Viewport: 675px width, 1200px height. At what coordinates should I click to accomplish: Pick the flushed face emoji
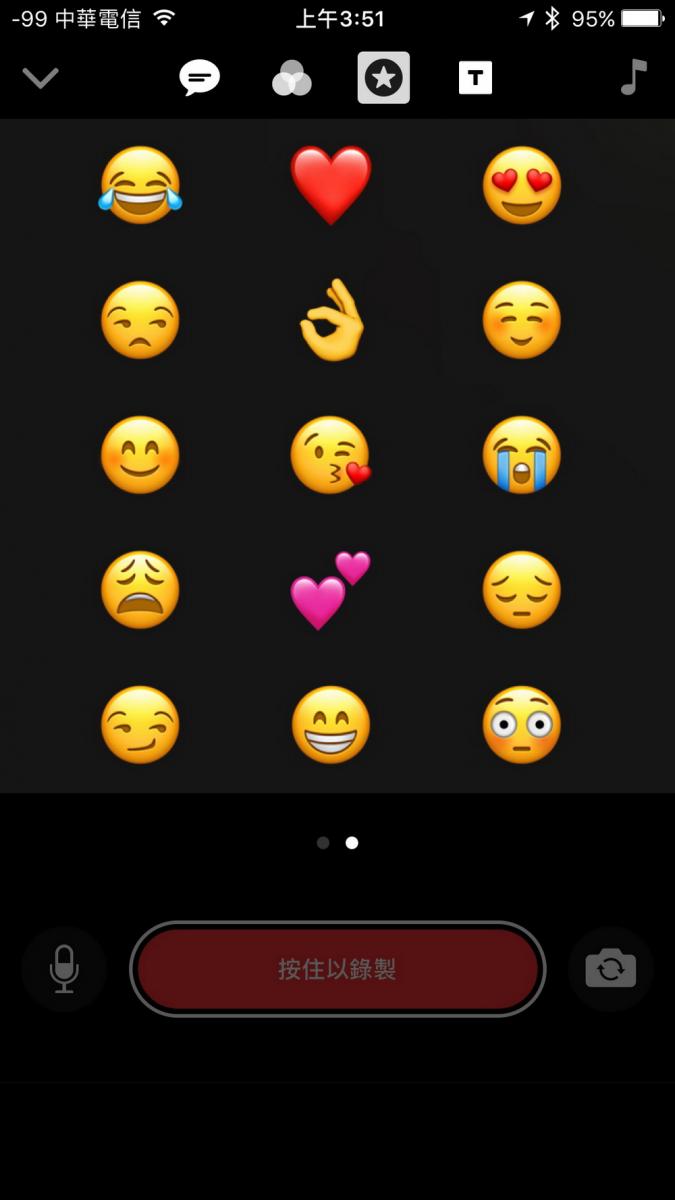pos(521,725)
